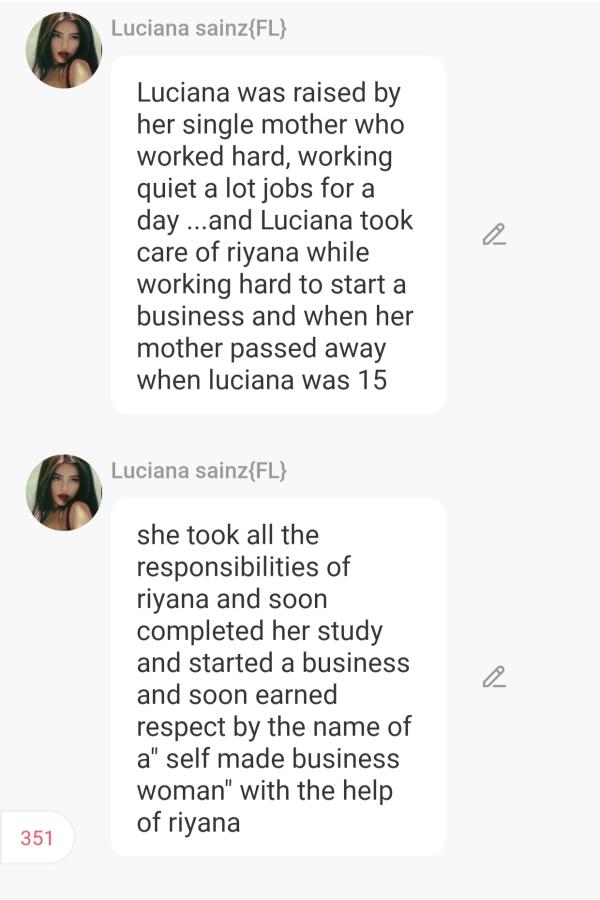The image size is (600, 900).
Task: Edit the message starting "she took all the"
Action: [x=494, y=677]
